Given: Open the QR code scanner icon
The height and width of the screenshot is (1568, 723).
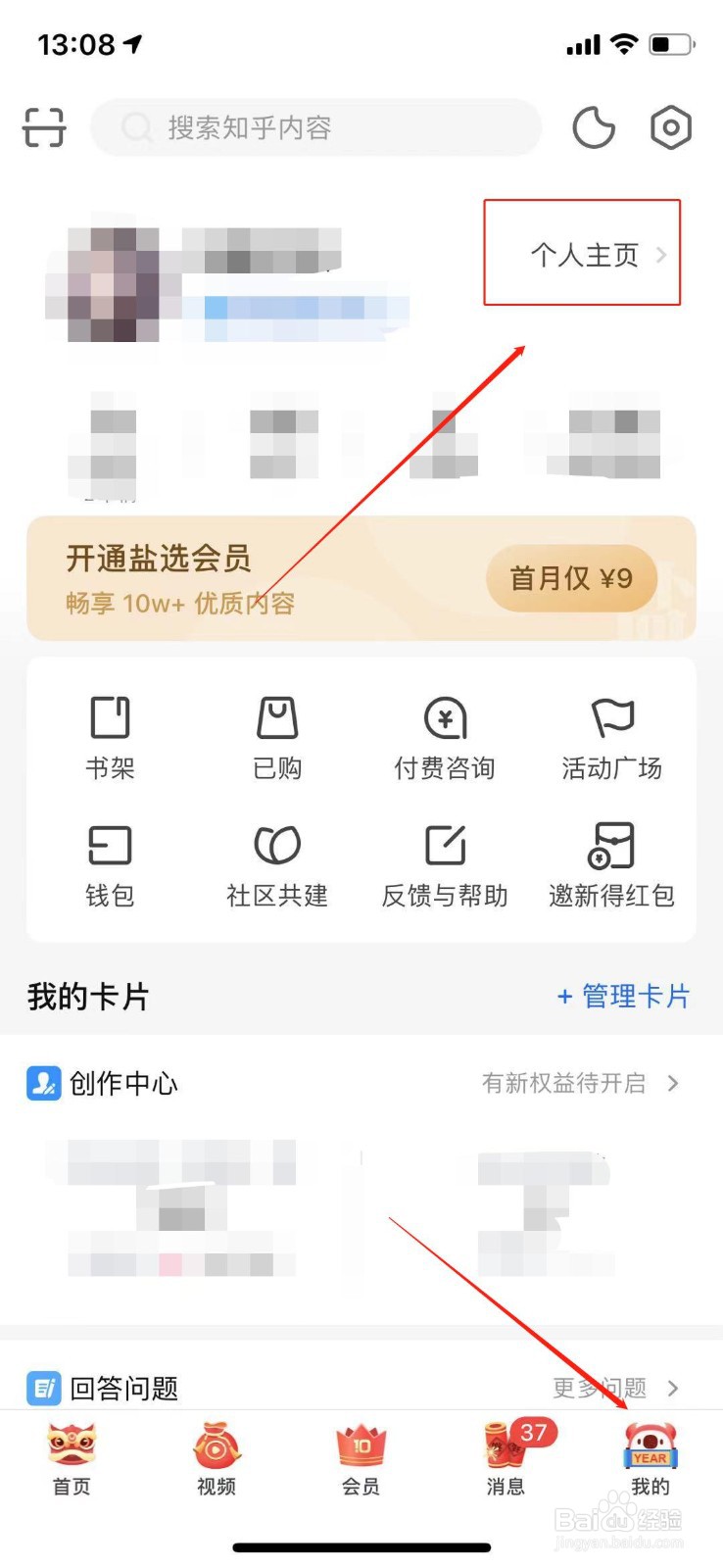Looking at the screenshot, I should tap(41, 127).
